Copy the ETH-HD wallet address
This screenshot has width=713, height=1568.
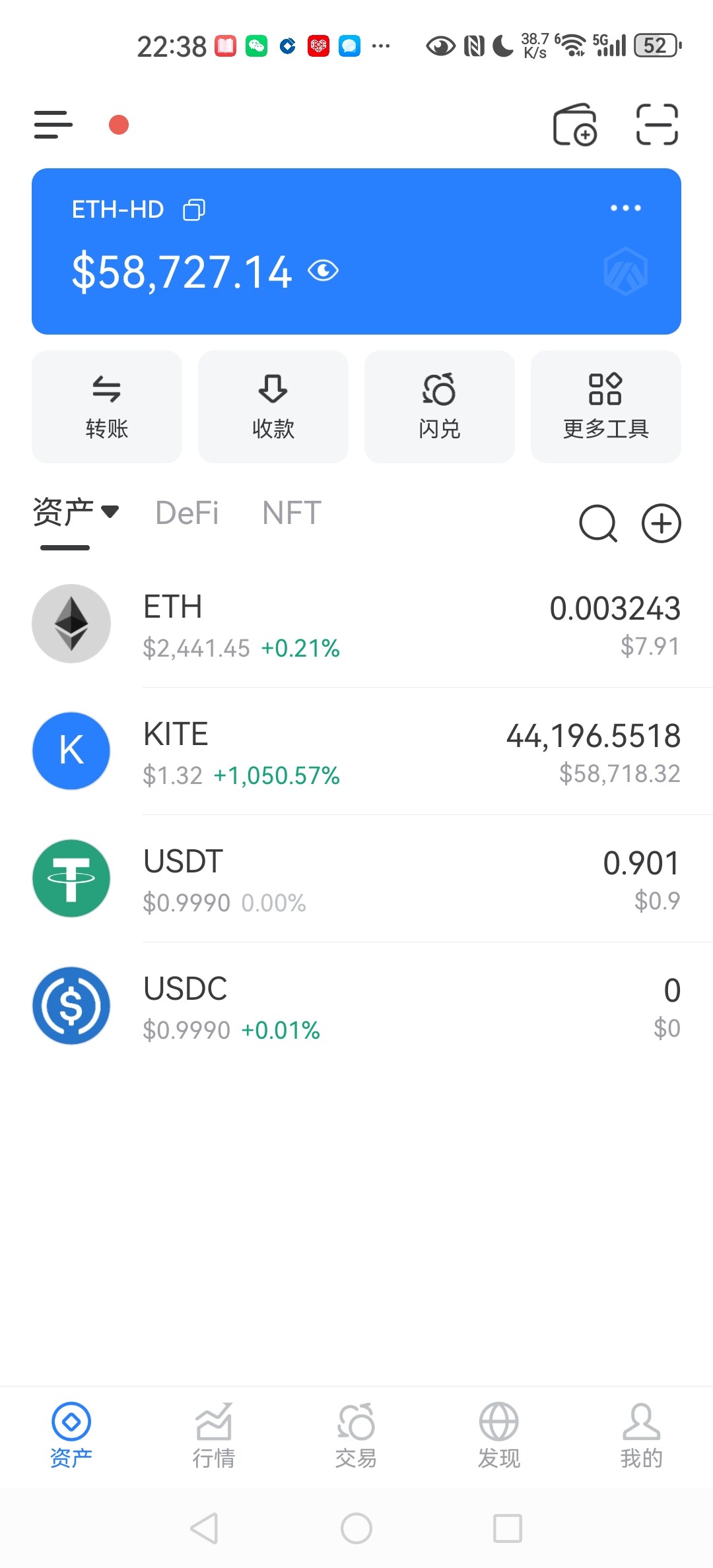pos(194,210)
